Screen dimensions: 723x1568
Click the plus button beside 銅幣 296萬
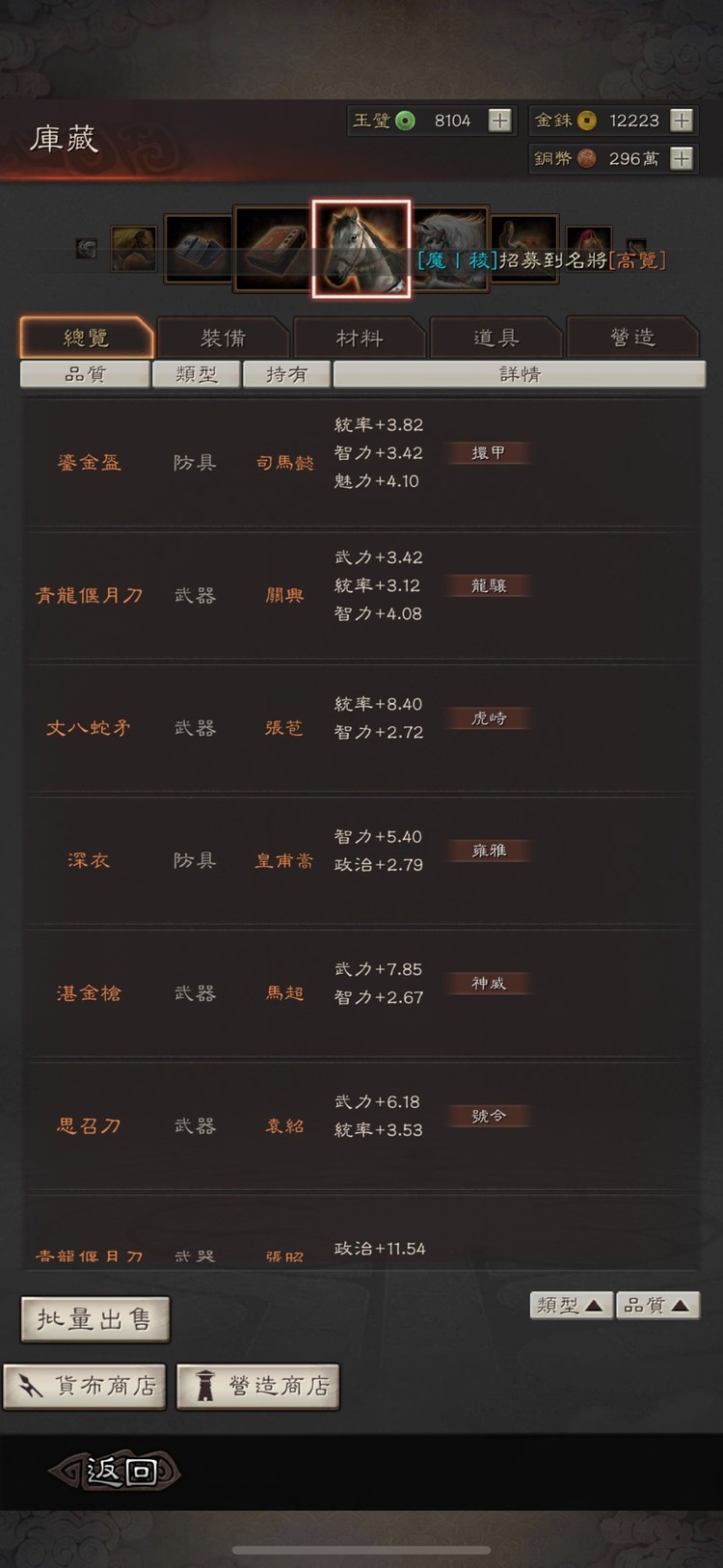click(683, 158)
